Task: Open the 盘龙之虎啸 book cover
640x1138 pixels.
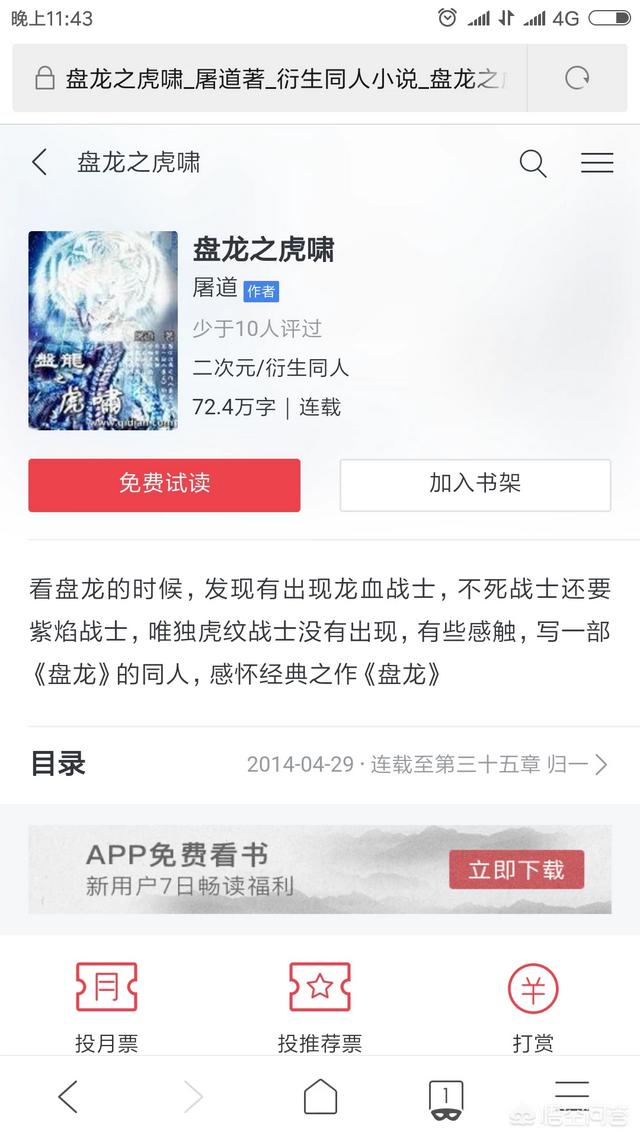Action: pyautogui.click(x=103, y=330)
